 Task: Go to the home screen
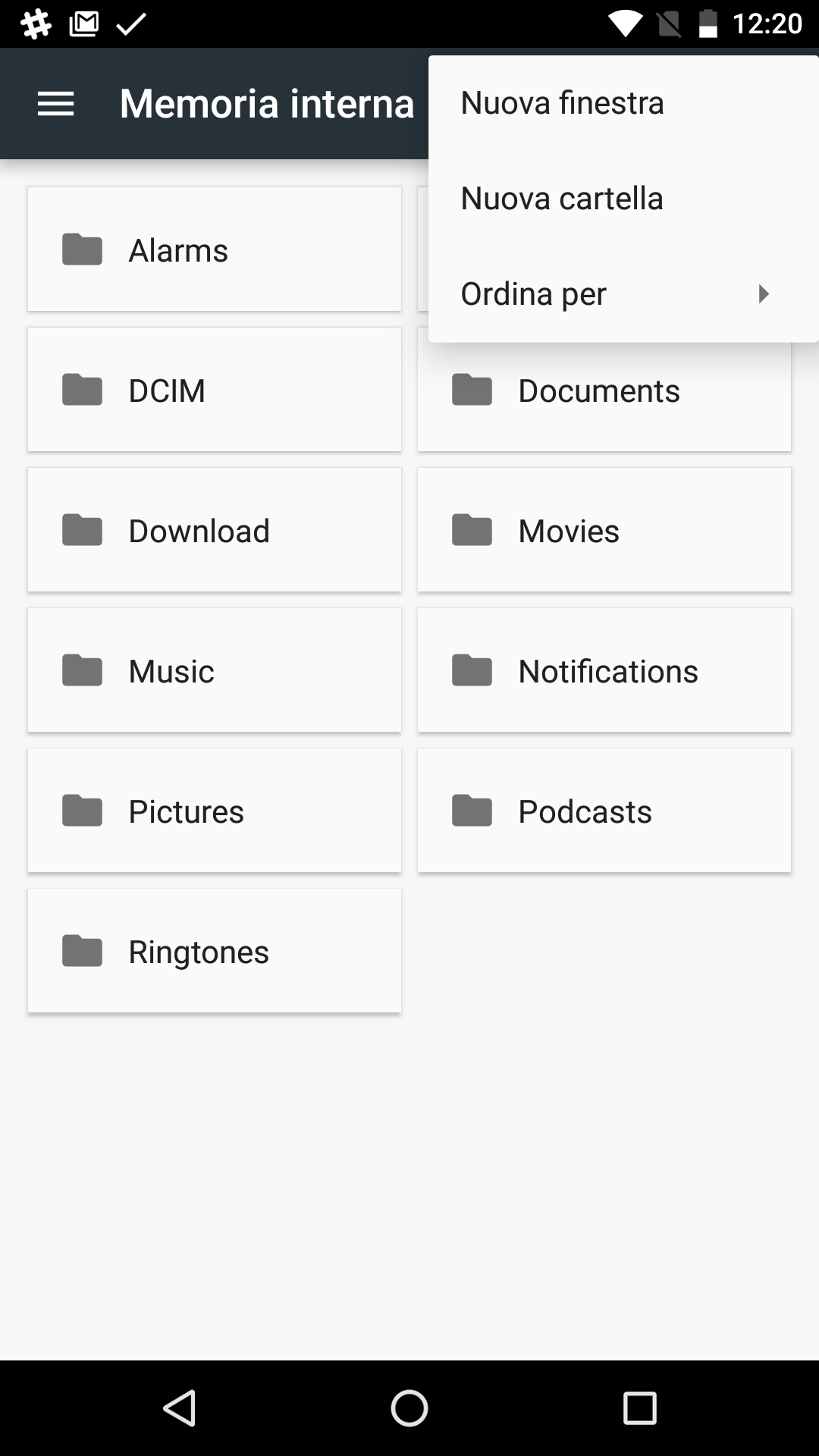coord(409,1408)
